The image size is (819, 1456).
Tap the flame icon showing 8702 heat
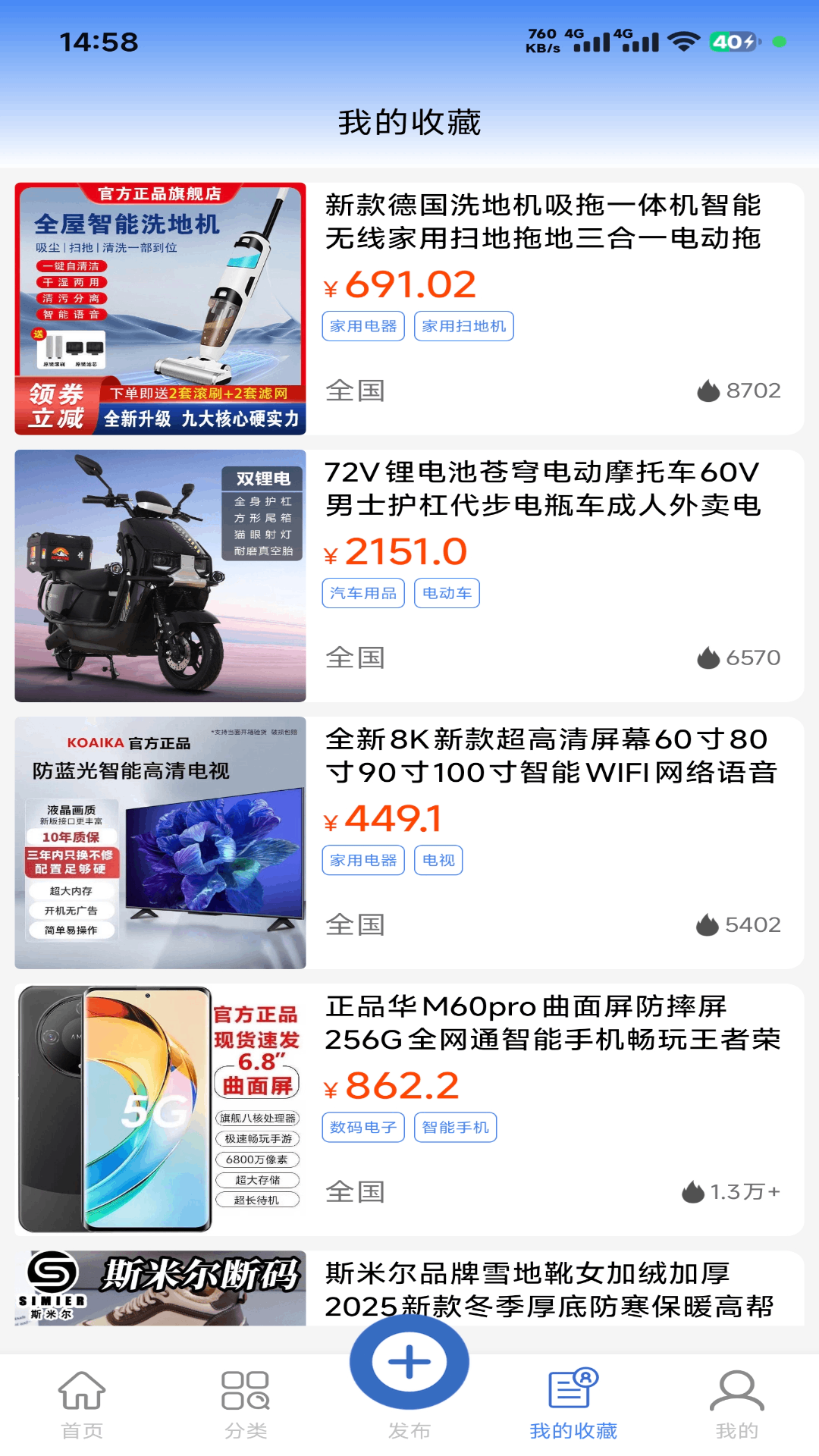point(708,391)
